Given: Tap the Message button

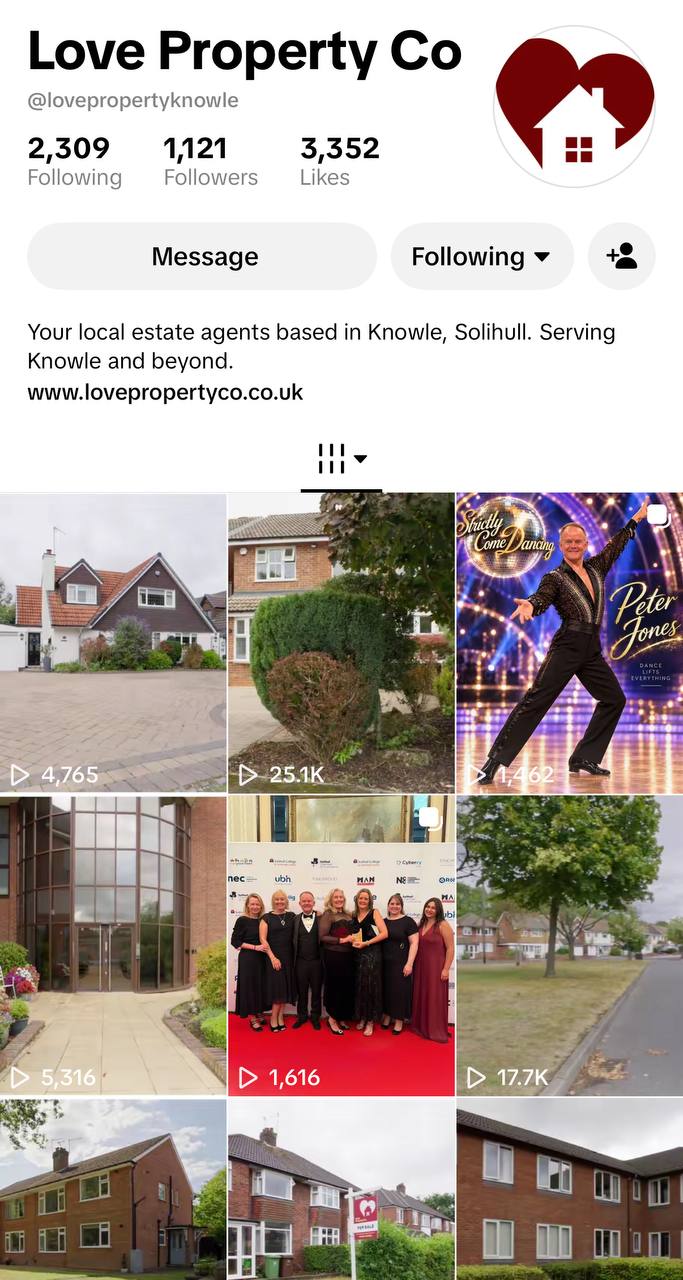Looking at the screenshot, I should coord(202,257).
